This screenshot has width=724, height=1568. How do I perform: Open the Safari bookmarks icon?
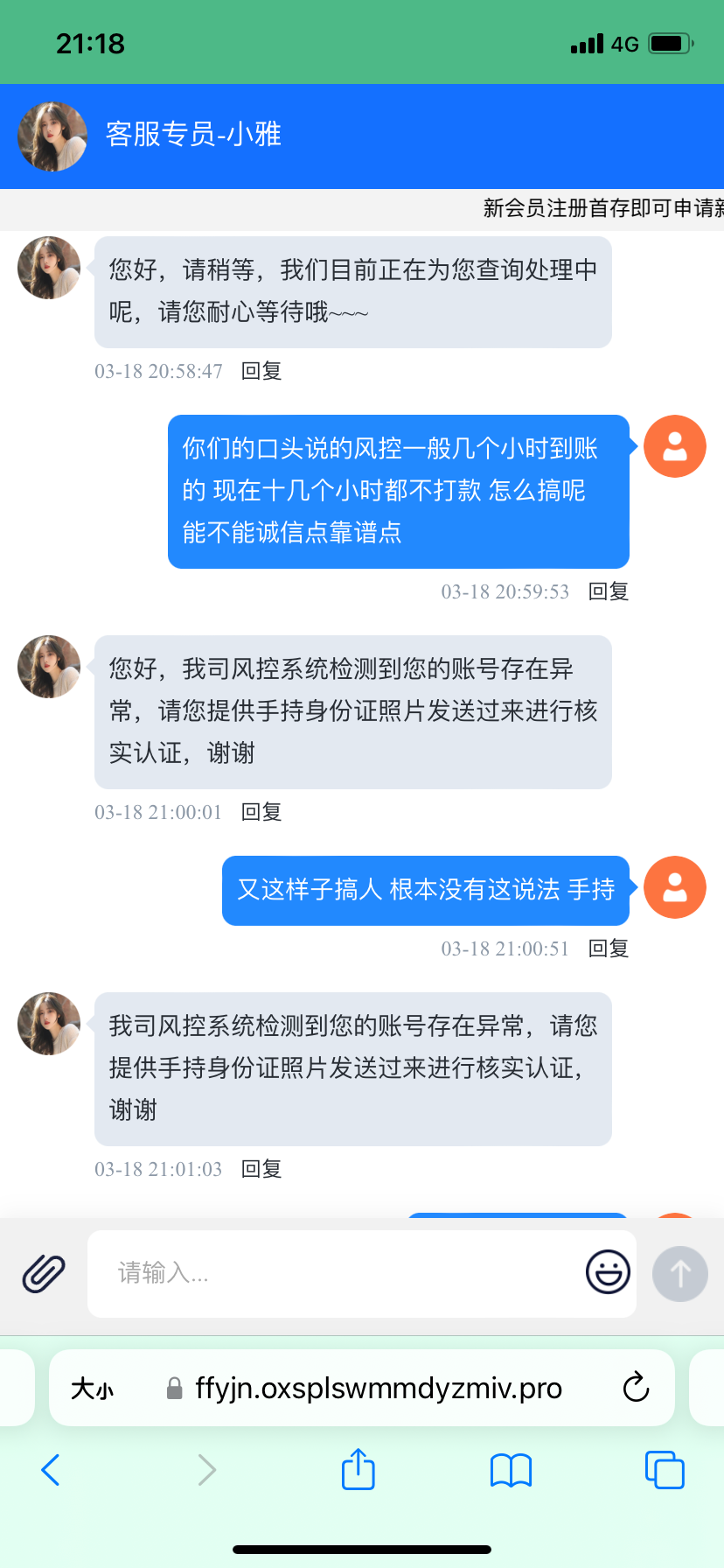click(x=511, y=1470)
